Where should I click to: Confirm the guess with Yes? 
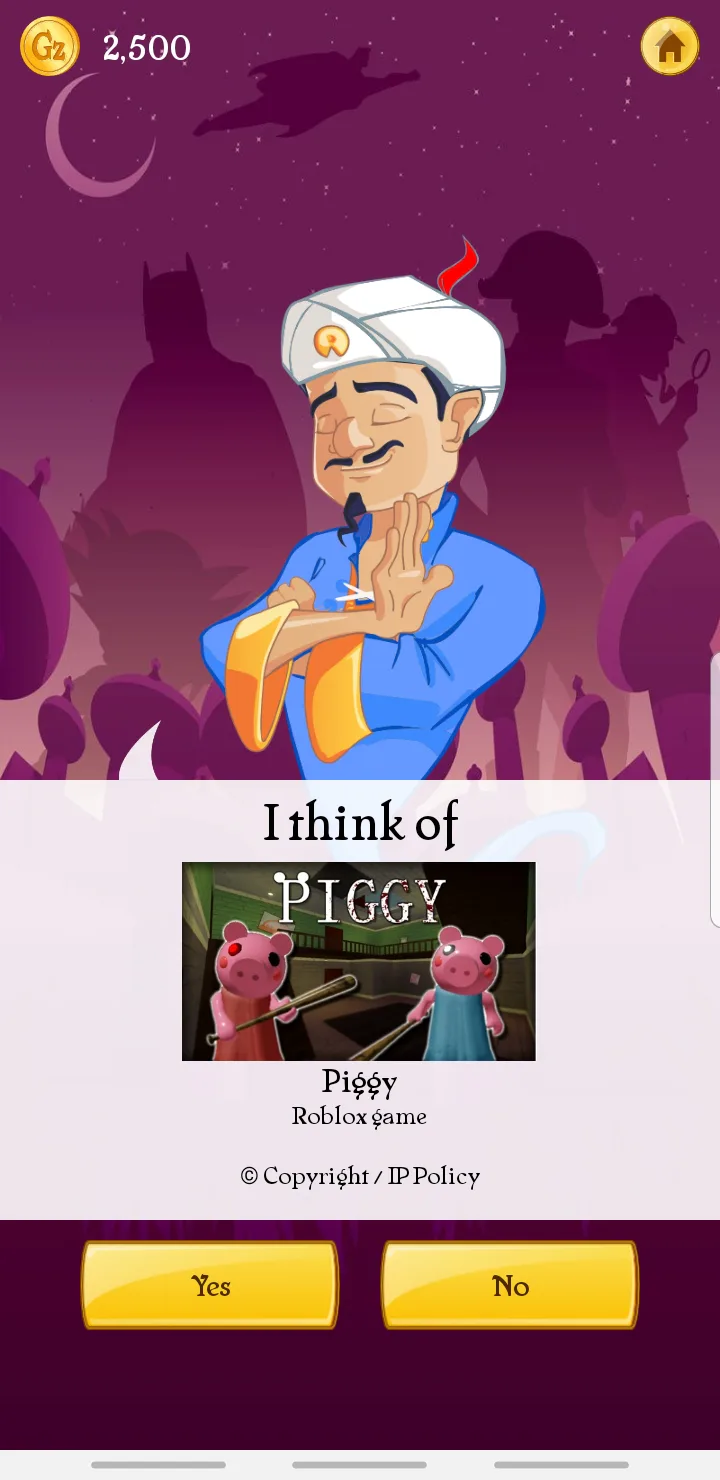click(210, 1285)
